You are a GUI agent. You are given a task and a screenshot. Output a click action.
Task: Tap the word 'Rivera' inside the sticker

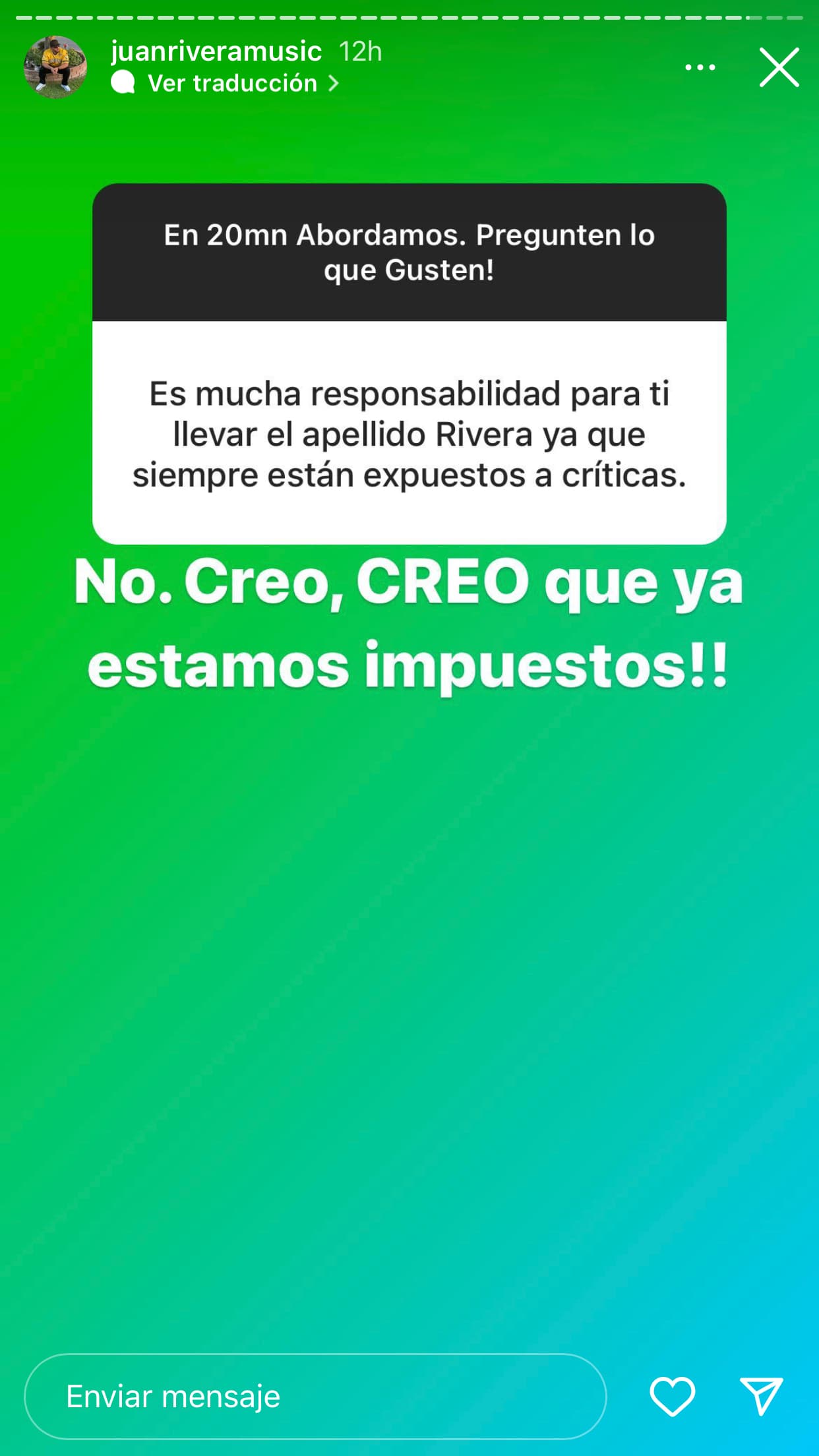[x=488, y=433]
